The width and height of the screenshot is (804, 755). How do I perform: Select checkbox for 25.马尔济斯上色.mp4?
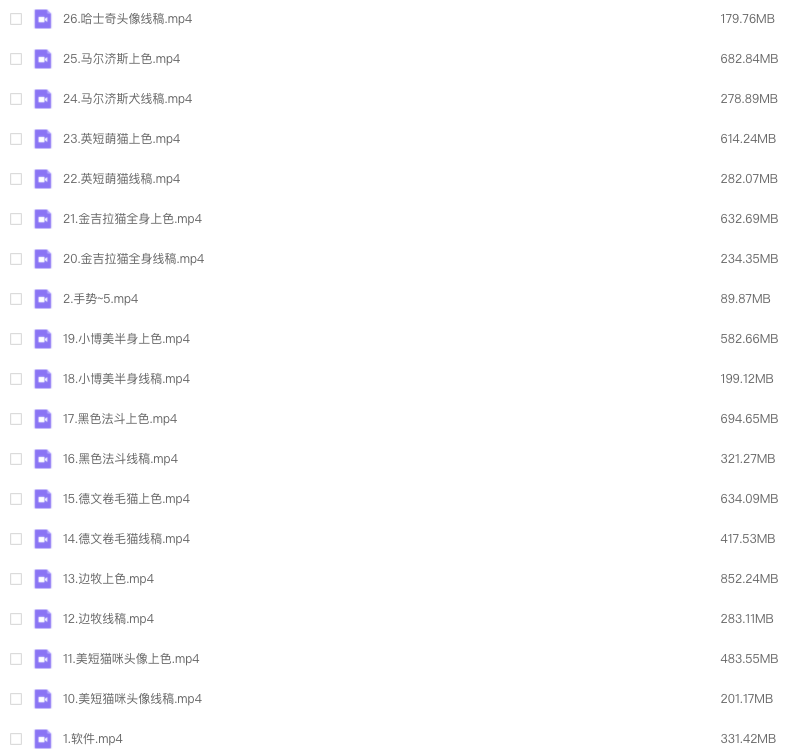coord(16,59)
